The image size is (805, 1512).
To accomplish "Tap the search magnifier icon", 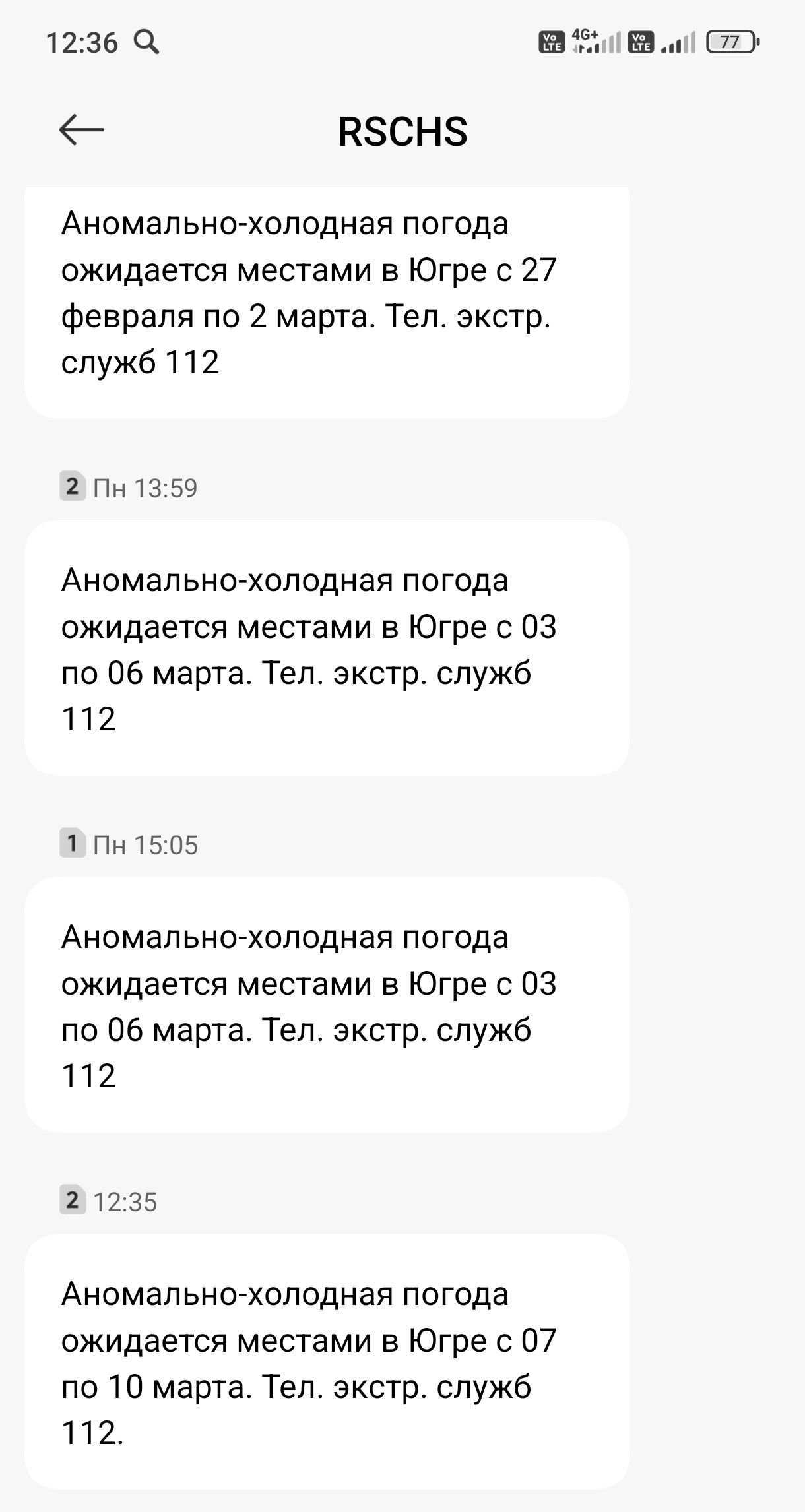I will click(x=150, y=43).
